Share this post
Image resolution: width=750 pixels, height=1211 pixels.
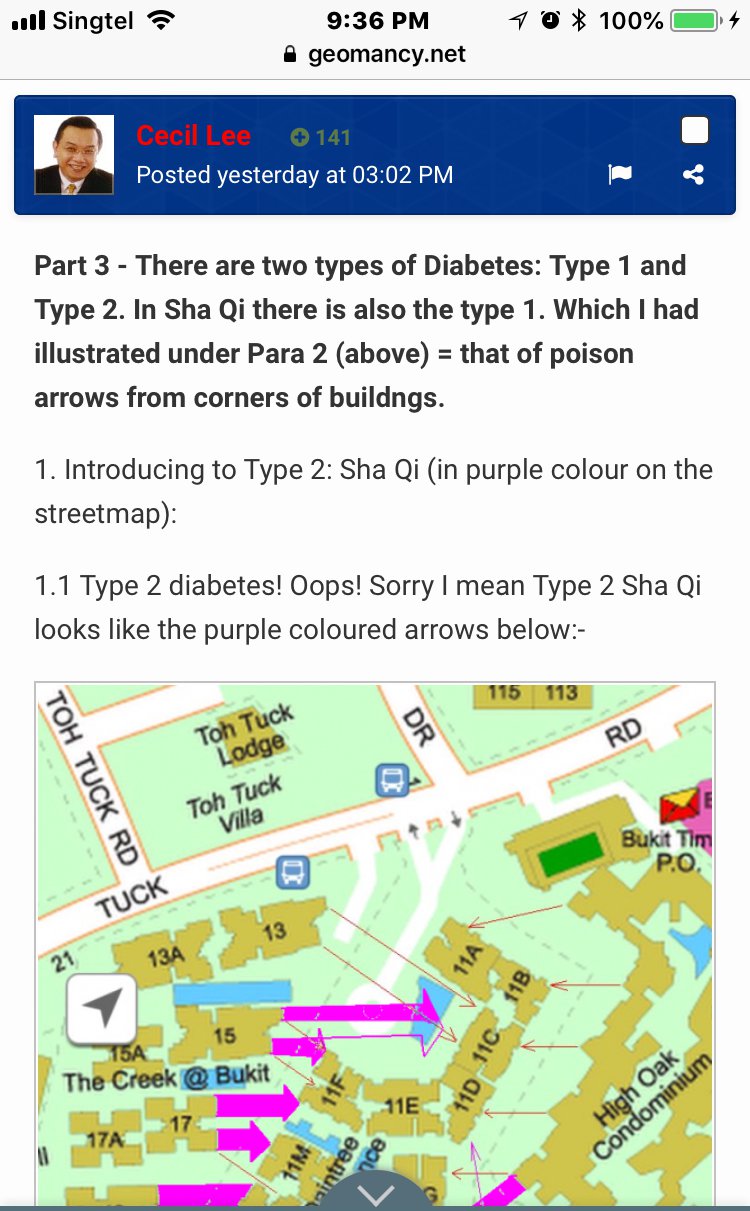tap(693, 175)
